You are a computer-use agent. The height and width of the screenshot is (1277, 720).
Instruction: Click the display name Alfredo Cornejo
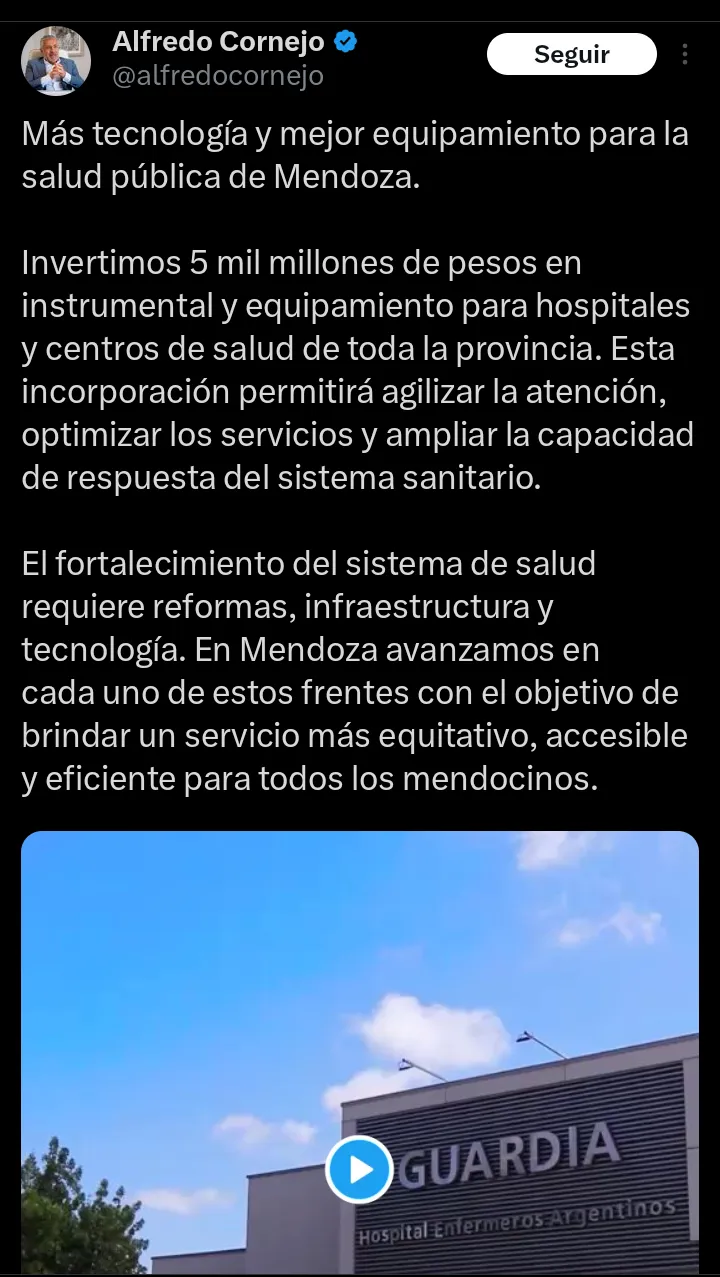(x=219, y=41)
